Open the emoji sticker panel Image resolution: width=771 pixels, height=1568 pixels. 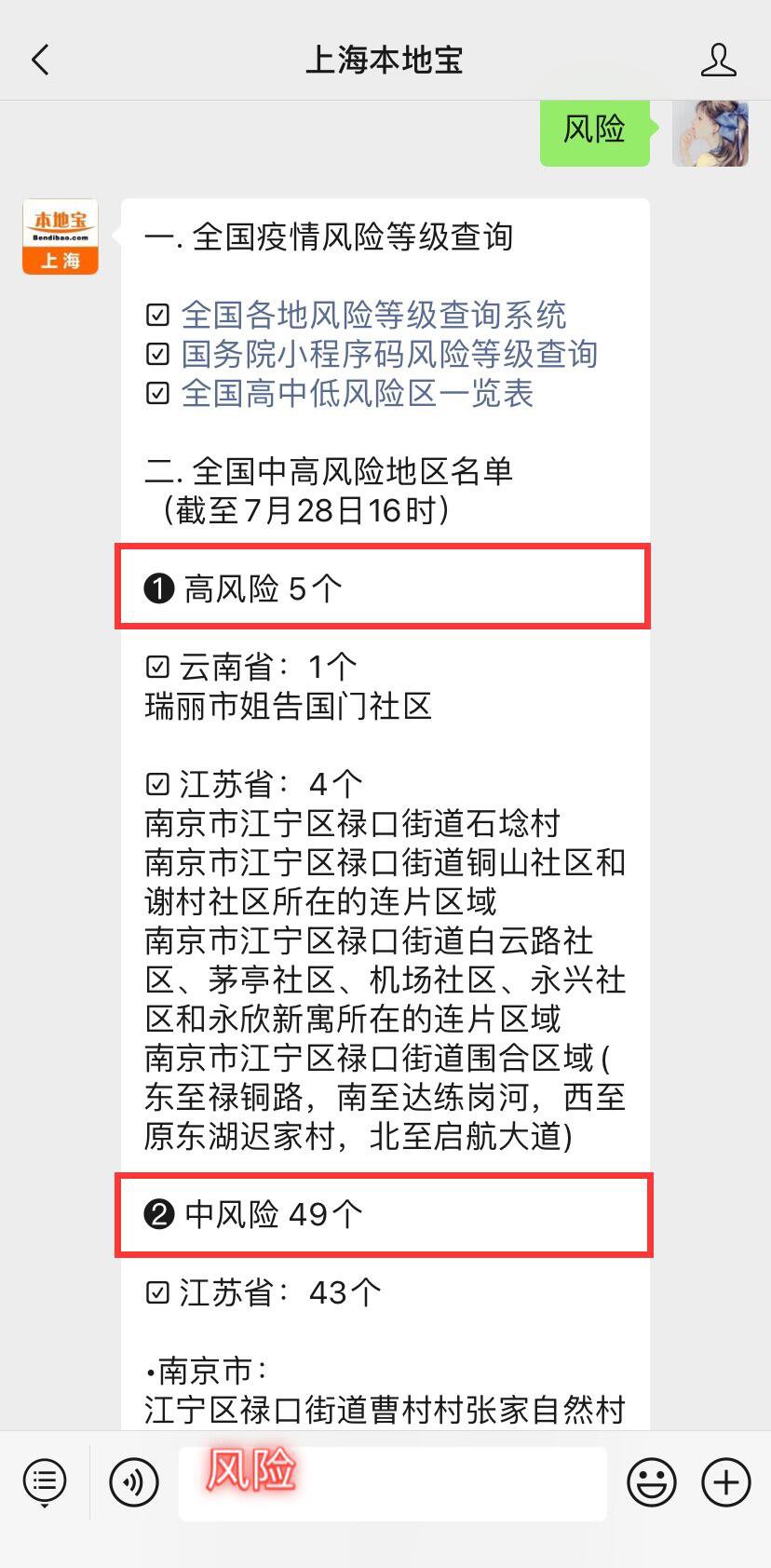point(651,1481)
